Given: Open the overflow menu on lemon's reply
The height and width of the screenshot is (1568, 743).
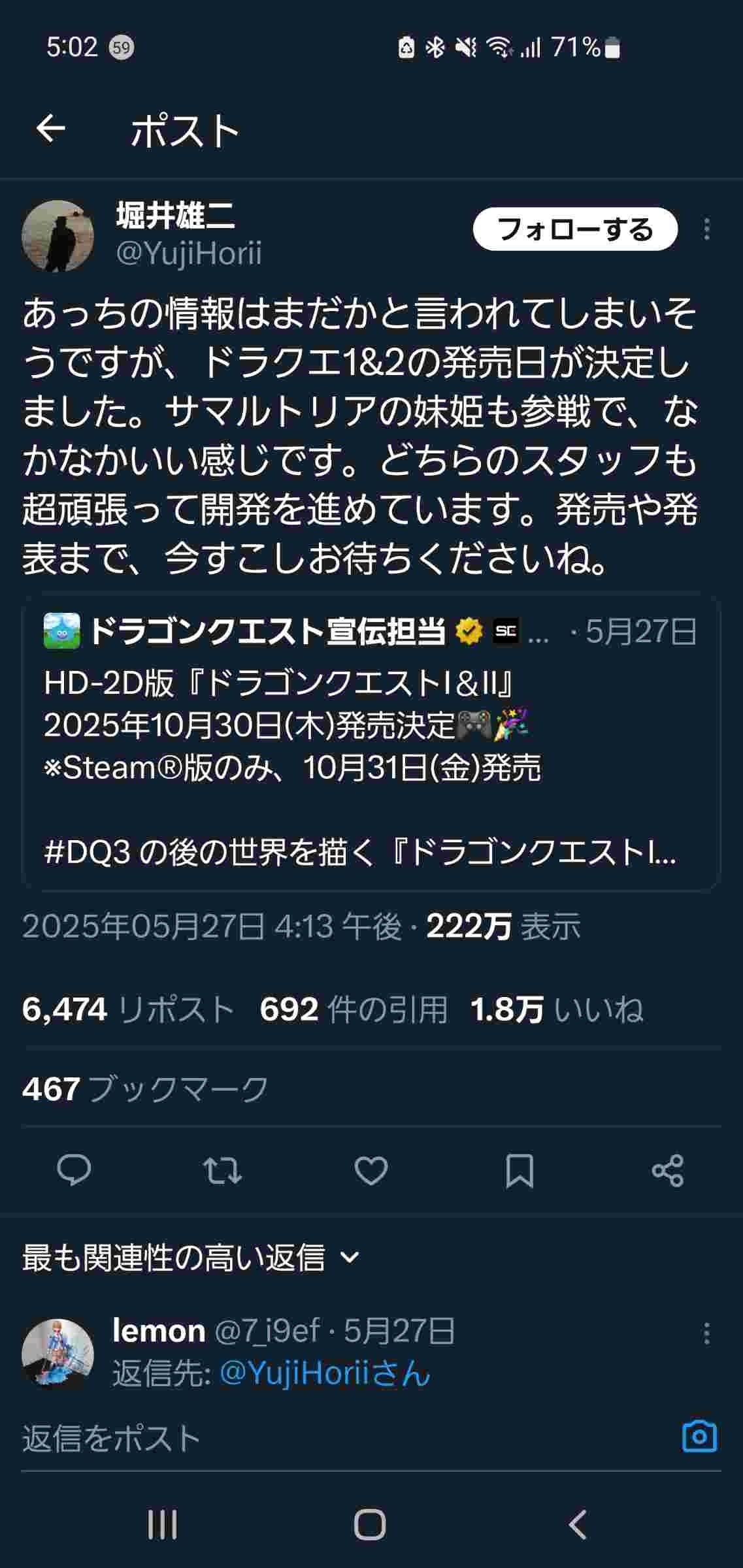Looking at the screenshot, I should (706, 1333).
